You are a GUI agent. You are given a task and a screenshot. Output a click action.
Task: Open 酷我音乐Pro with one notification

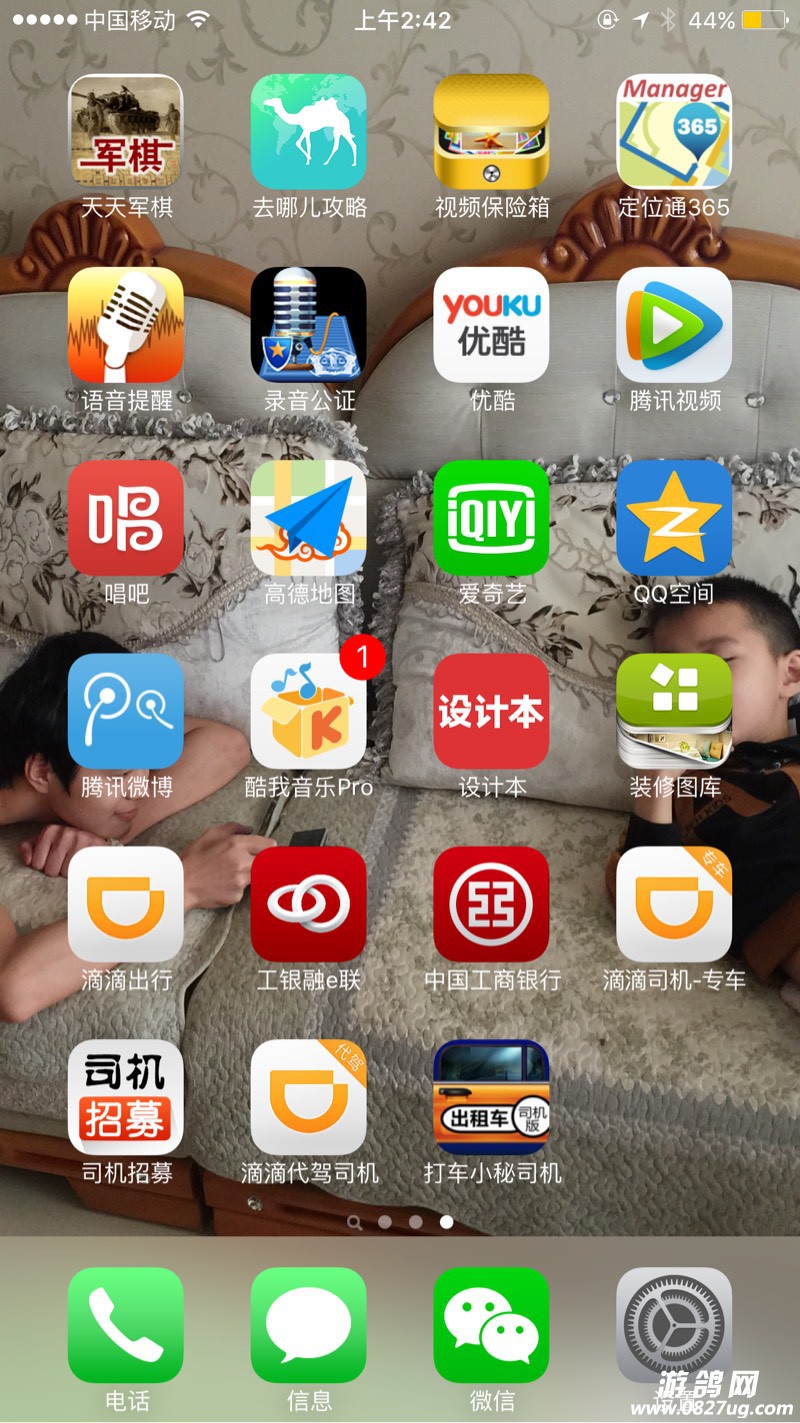[x=308, y=711]
